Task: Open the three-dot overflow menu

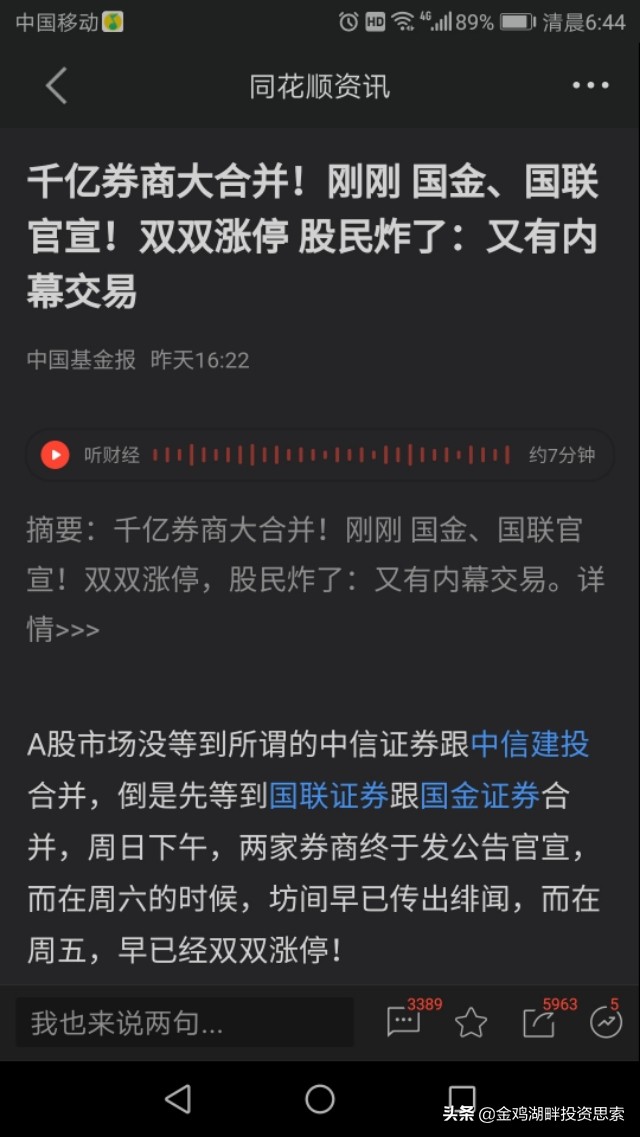Action: click(x=591, y=86)
